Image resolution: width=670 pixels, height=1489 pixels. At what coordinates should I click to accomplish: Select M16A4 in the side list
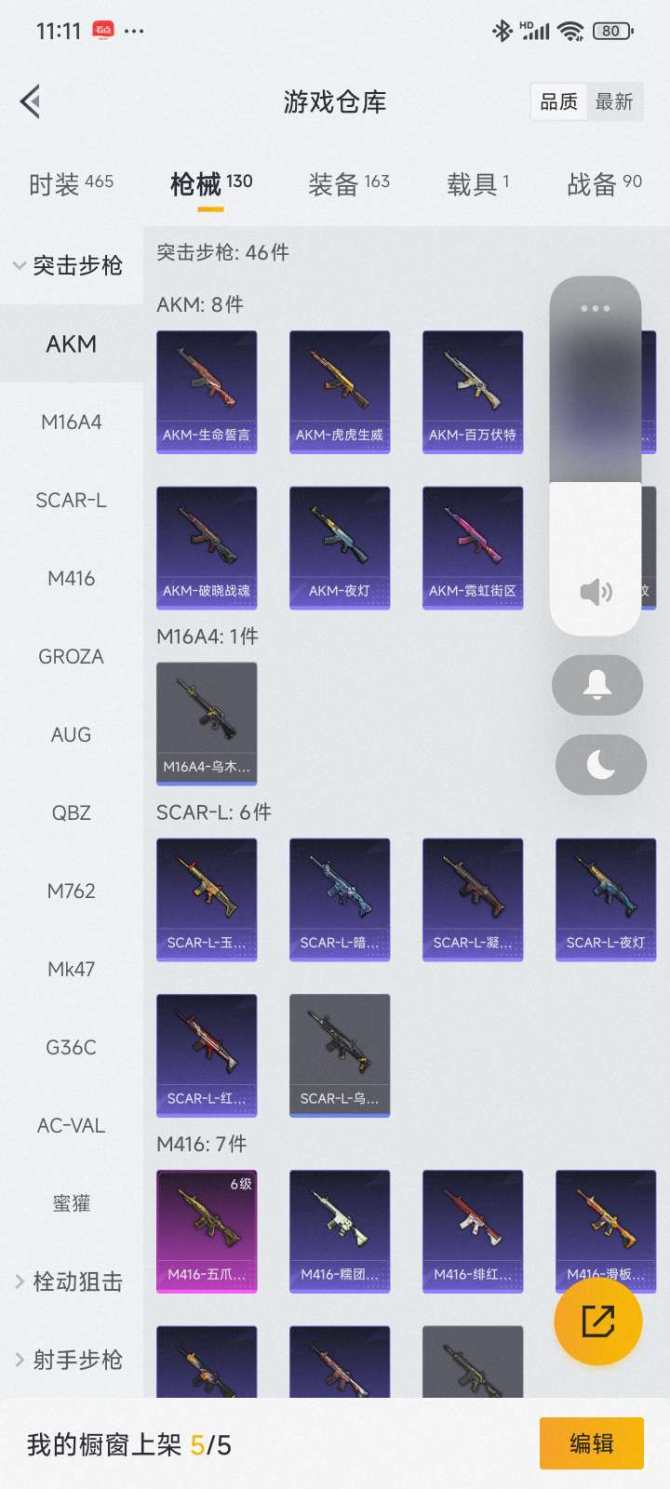[71, 422]
